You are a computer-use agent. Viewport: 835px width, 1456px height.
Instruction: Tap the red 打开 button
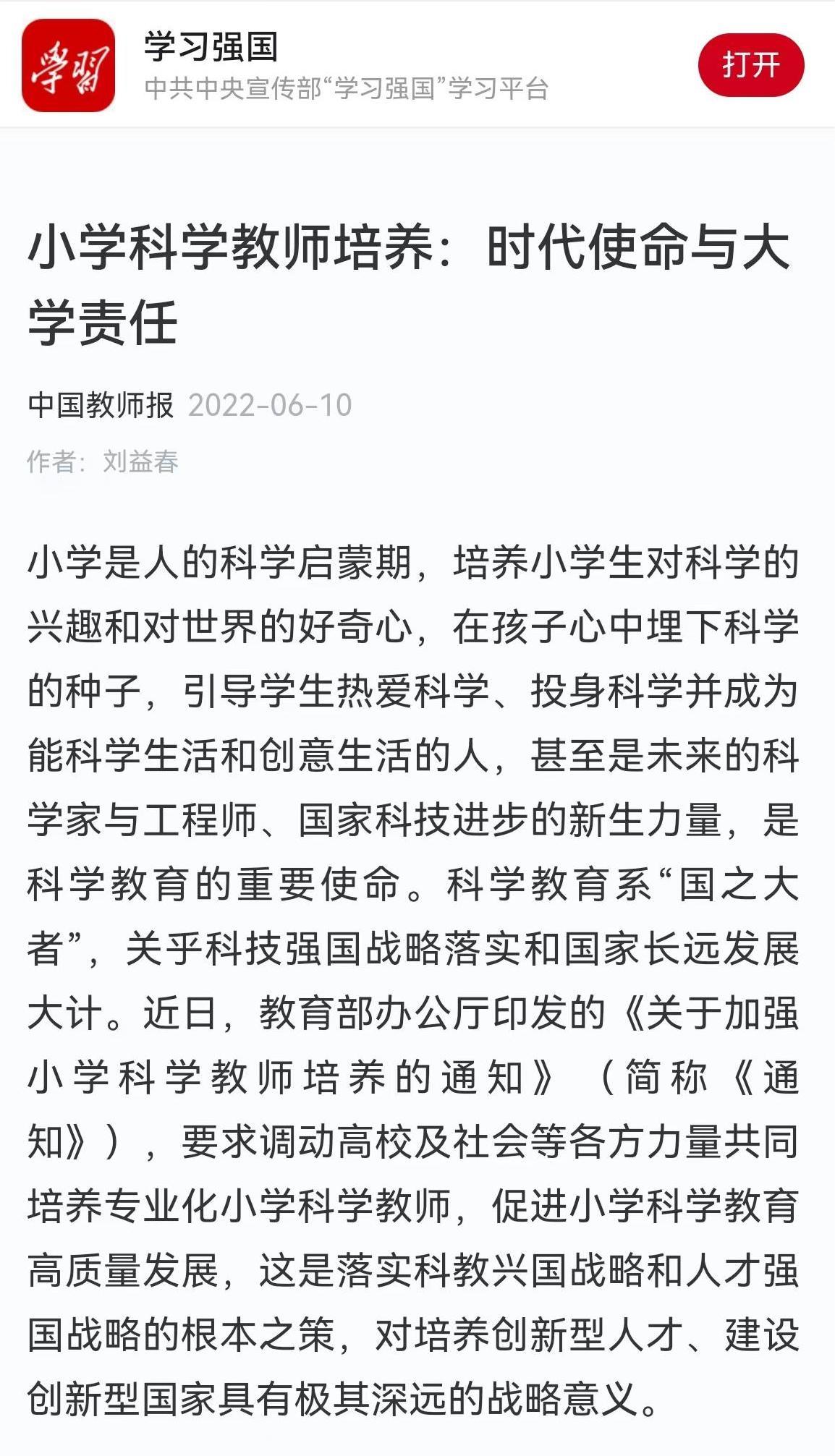750,65
